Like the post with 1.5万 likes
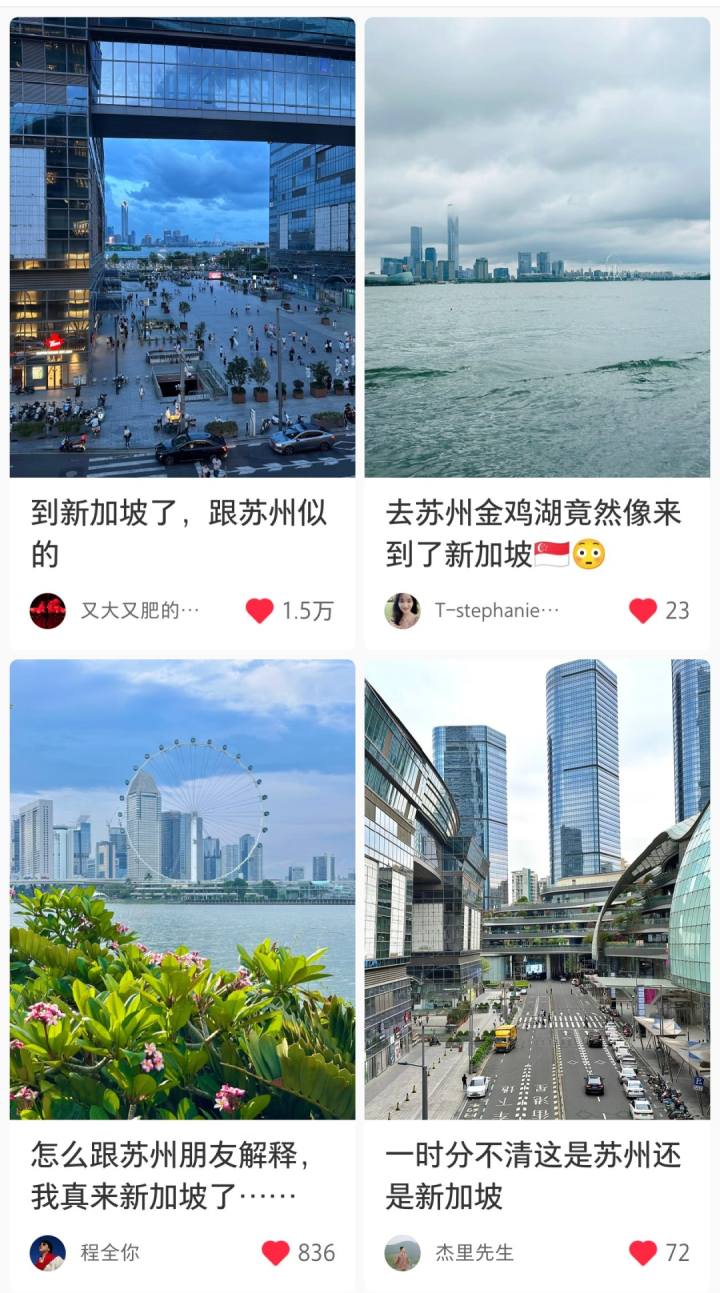This screenshot has width=720, height=1293. point(260,611)
